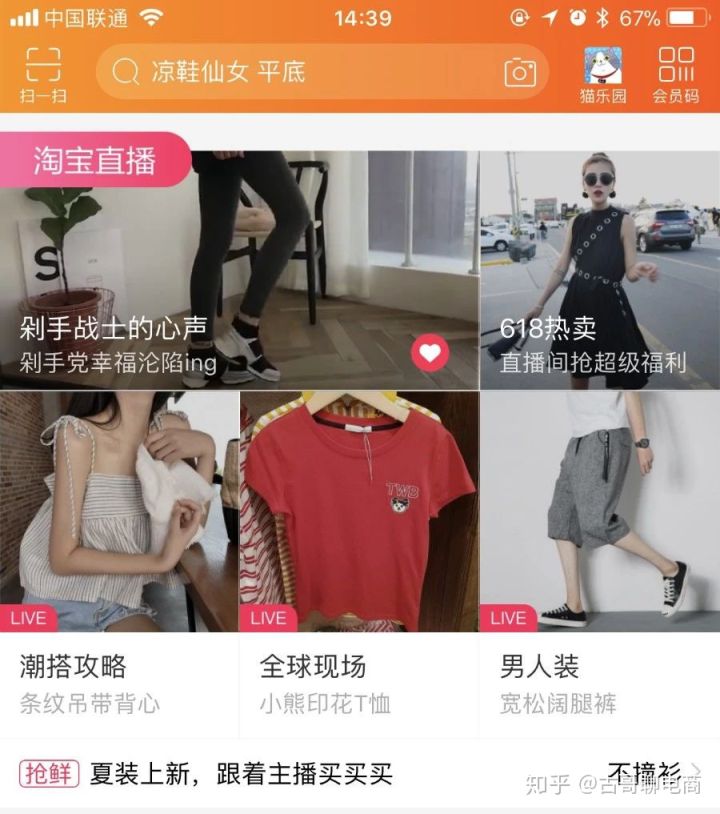
Task: Like the 剁手战士的心声 stream
Action: [430, 353]
